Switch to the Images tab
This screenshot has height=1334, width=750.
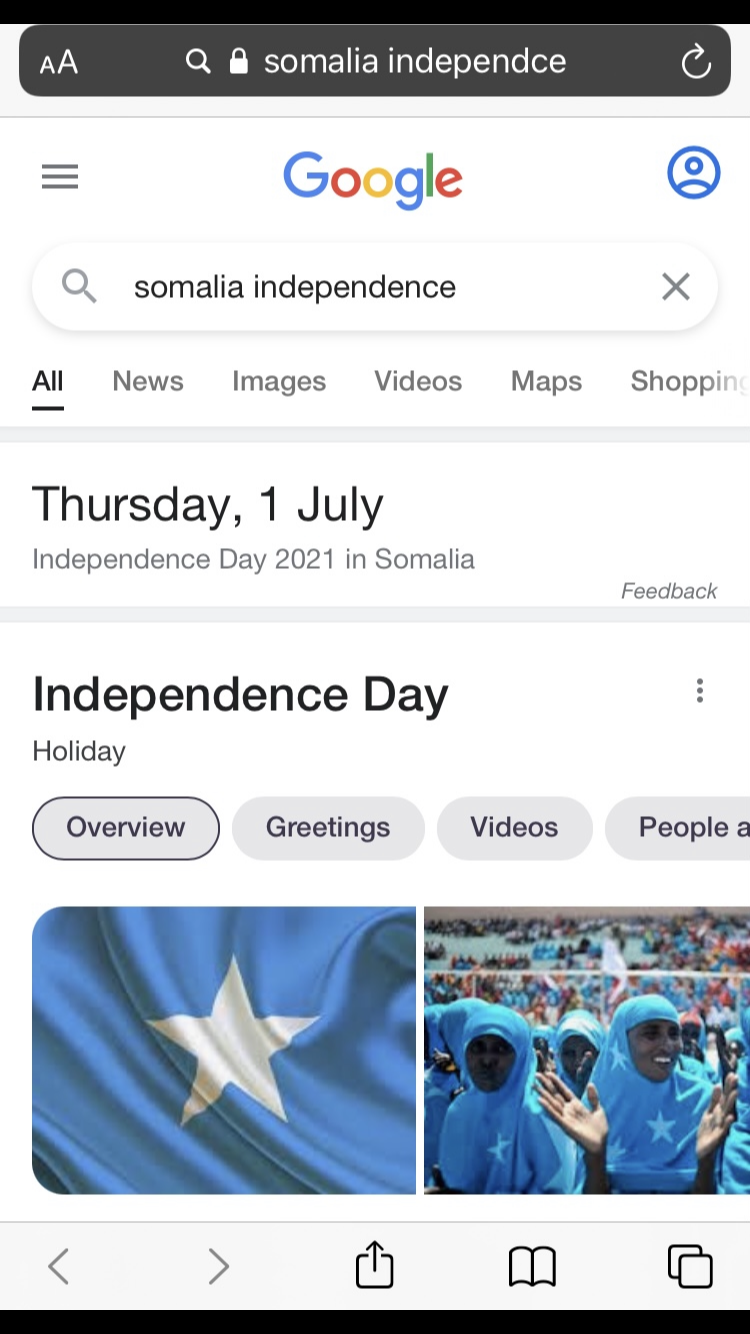279,381
